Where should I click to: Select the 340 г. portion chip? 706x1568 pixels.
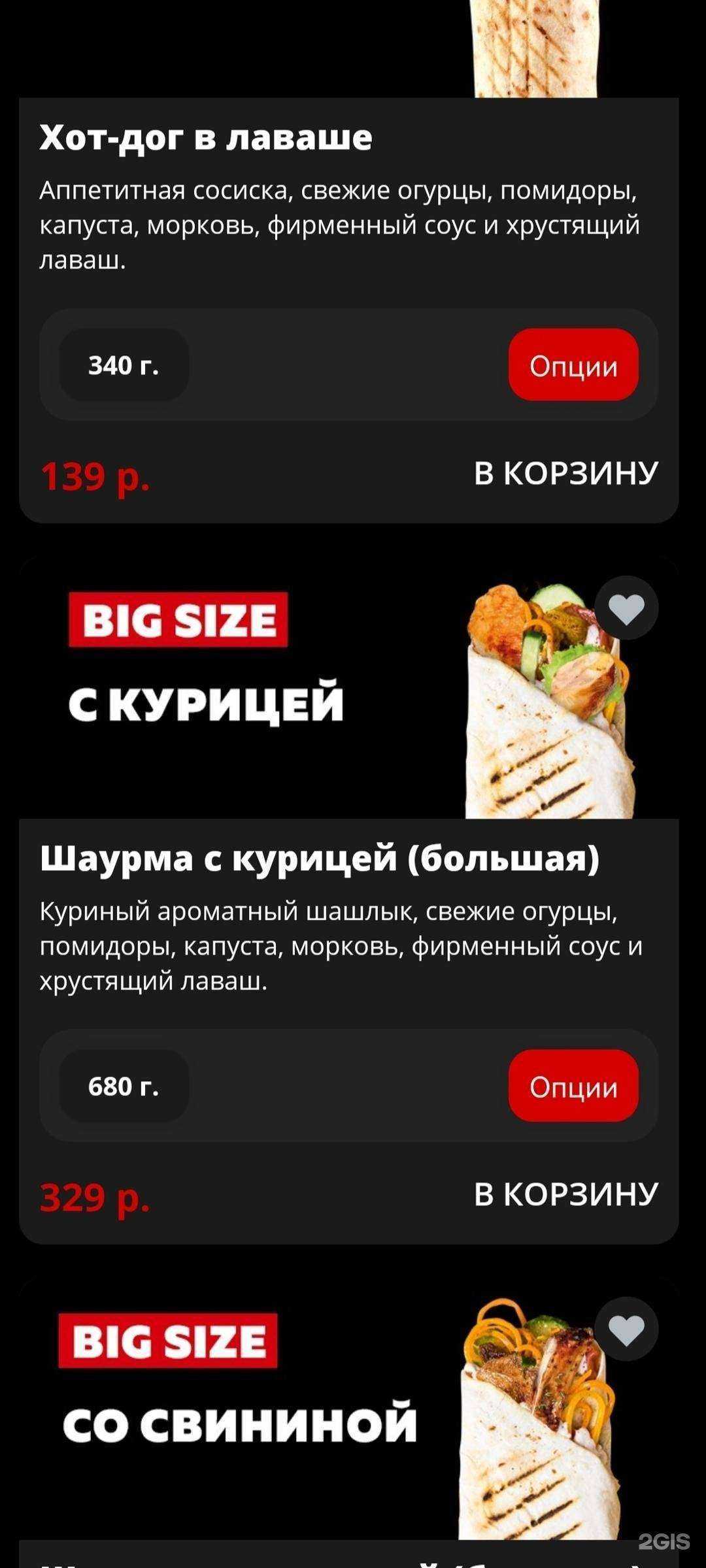tap(124, 366)
